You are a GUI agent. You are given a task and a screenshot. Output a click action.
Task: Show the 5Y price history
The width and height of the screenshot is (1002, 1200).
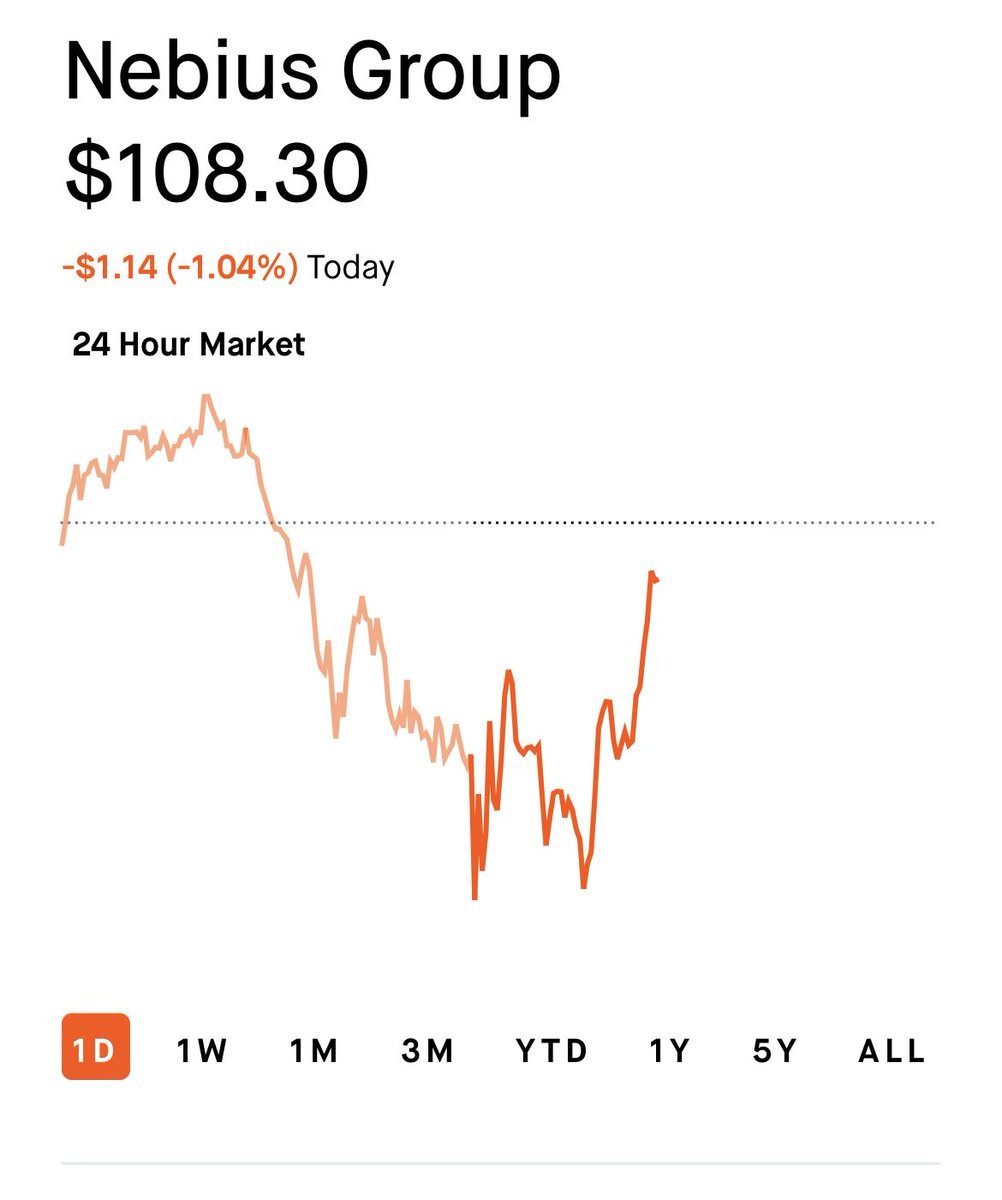tap(775, 1051)
